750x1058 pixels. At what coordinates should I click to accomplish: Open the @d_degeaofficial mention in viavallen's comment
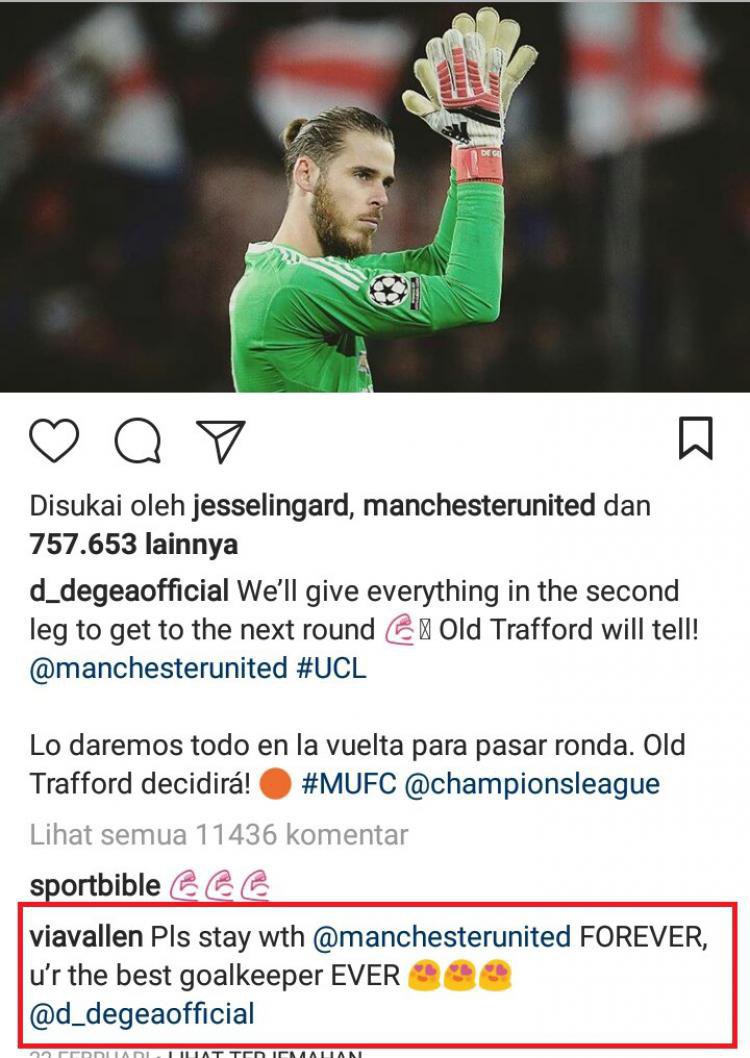tap(142, 1013)
